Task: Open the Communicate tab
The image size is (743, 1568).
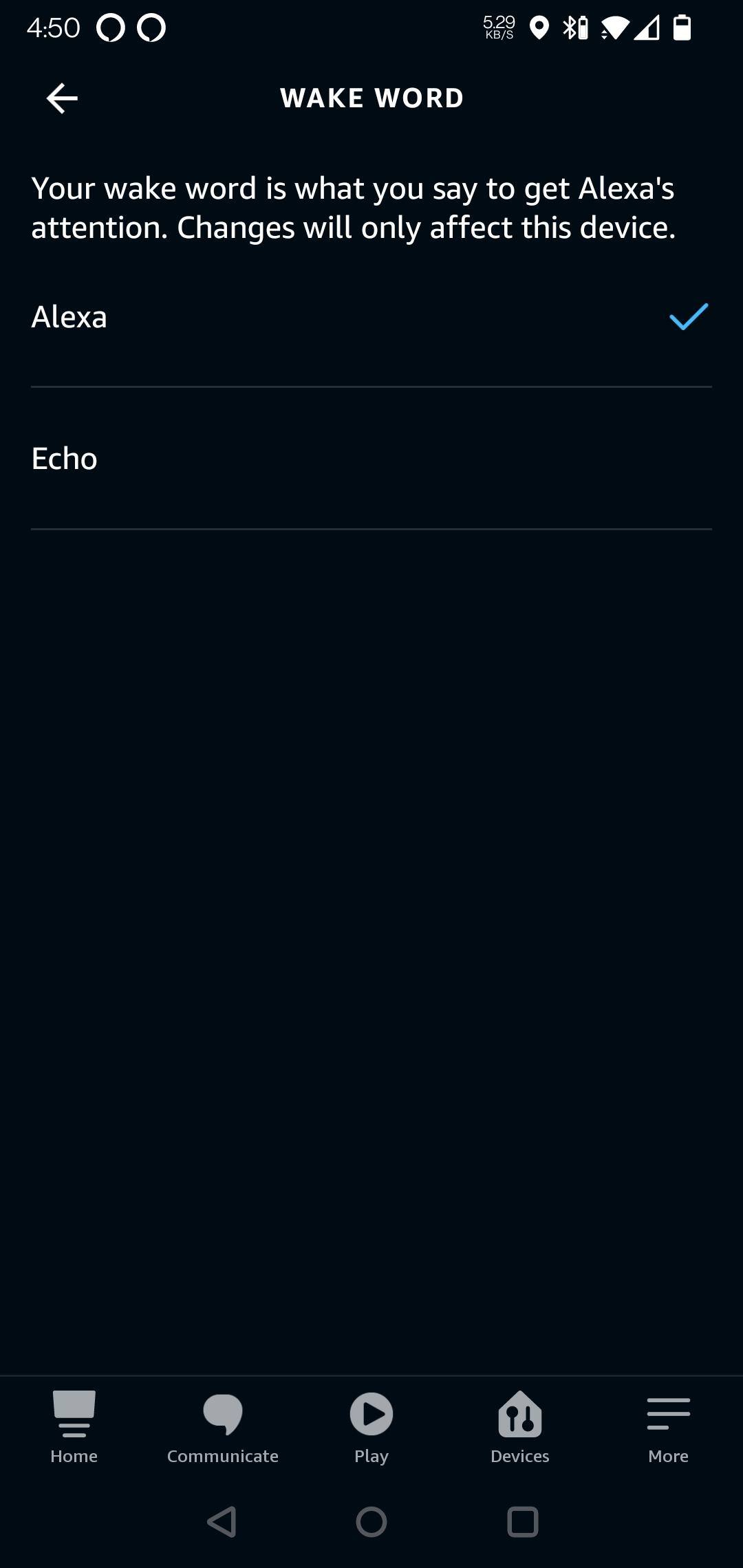Action: pos(223,1428)
